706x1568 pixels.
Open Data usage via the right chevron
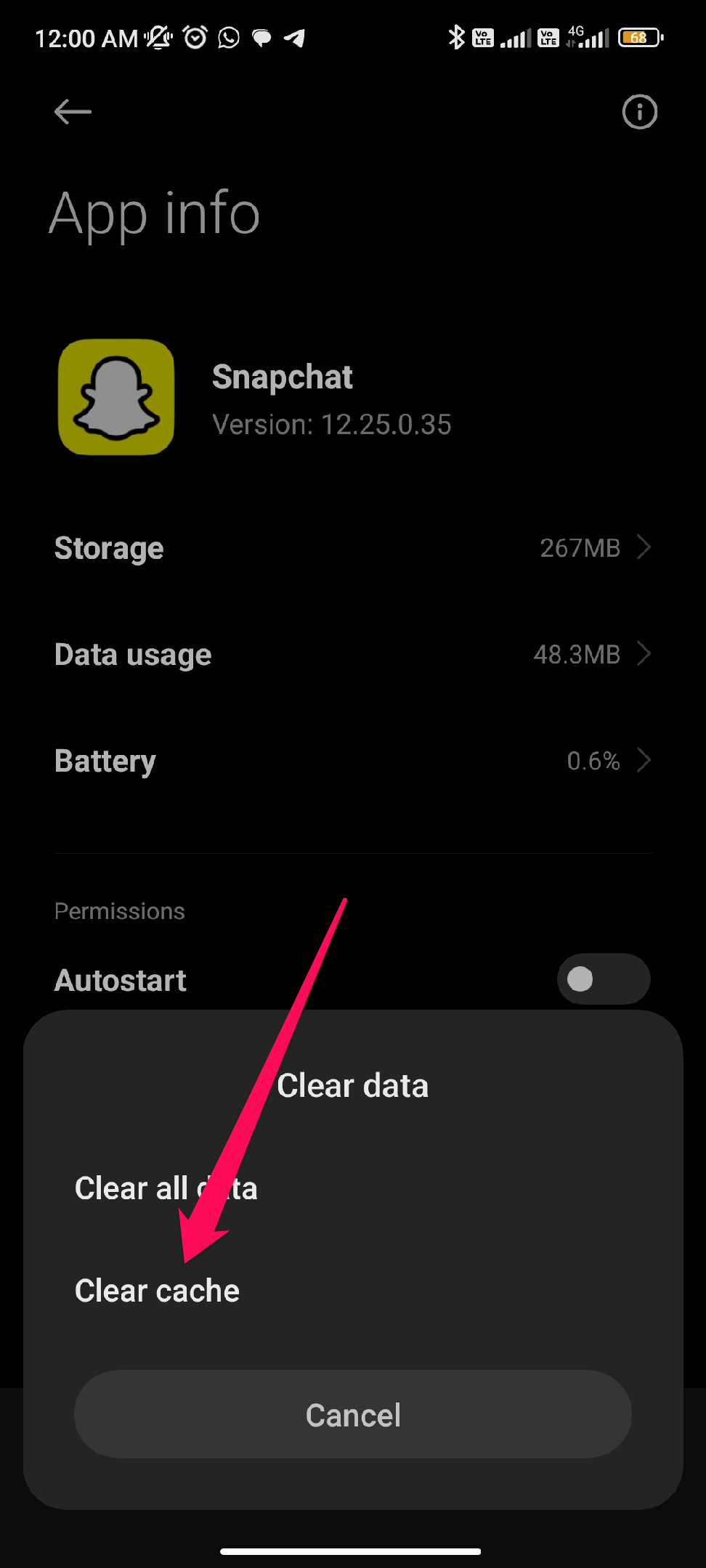(644, 653)
